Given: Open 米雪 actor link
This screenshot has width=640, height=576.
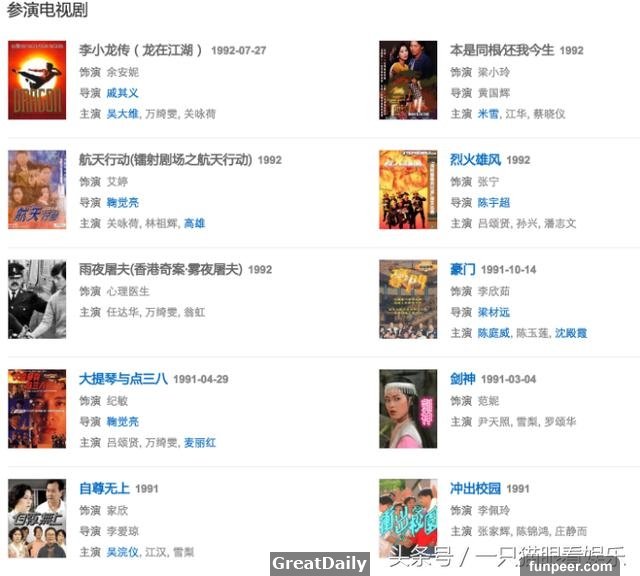Looking at the screenshot, I should pyautogui.click(x=488, y=114).
